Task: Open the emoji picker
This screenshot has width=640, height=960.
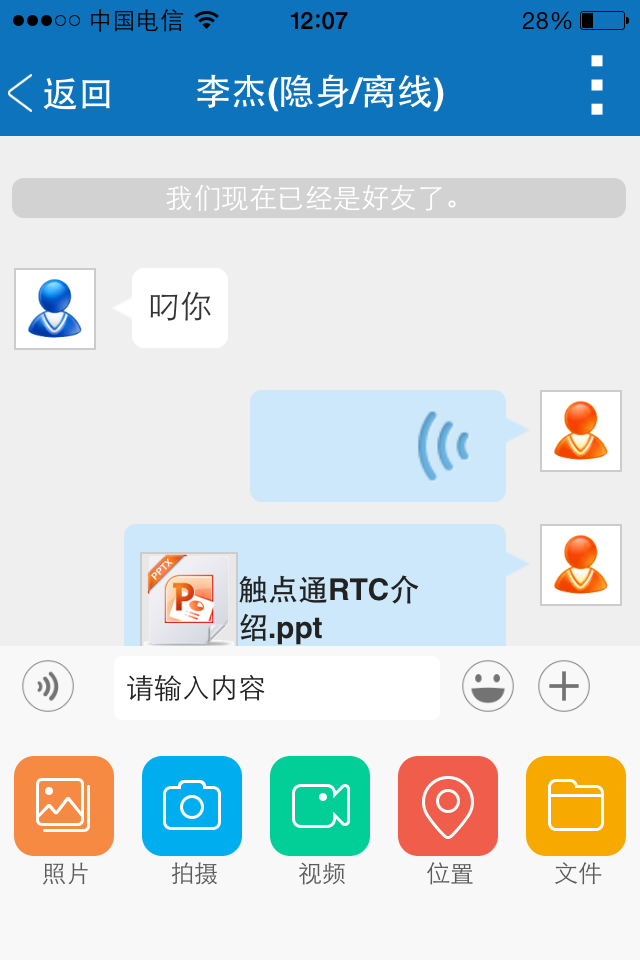Action: pos(488,686)
